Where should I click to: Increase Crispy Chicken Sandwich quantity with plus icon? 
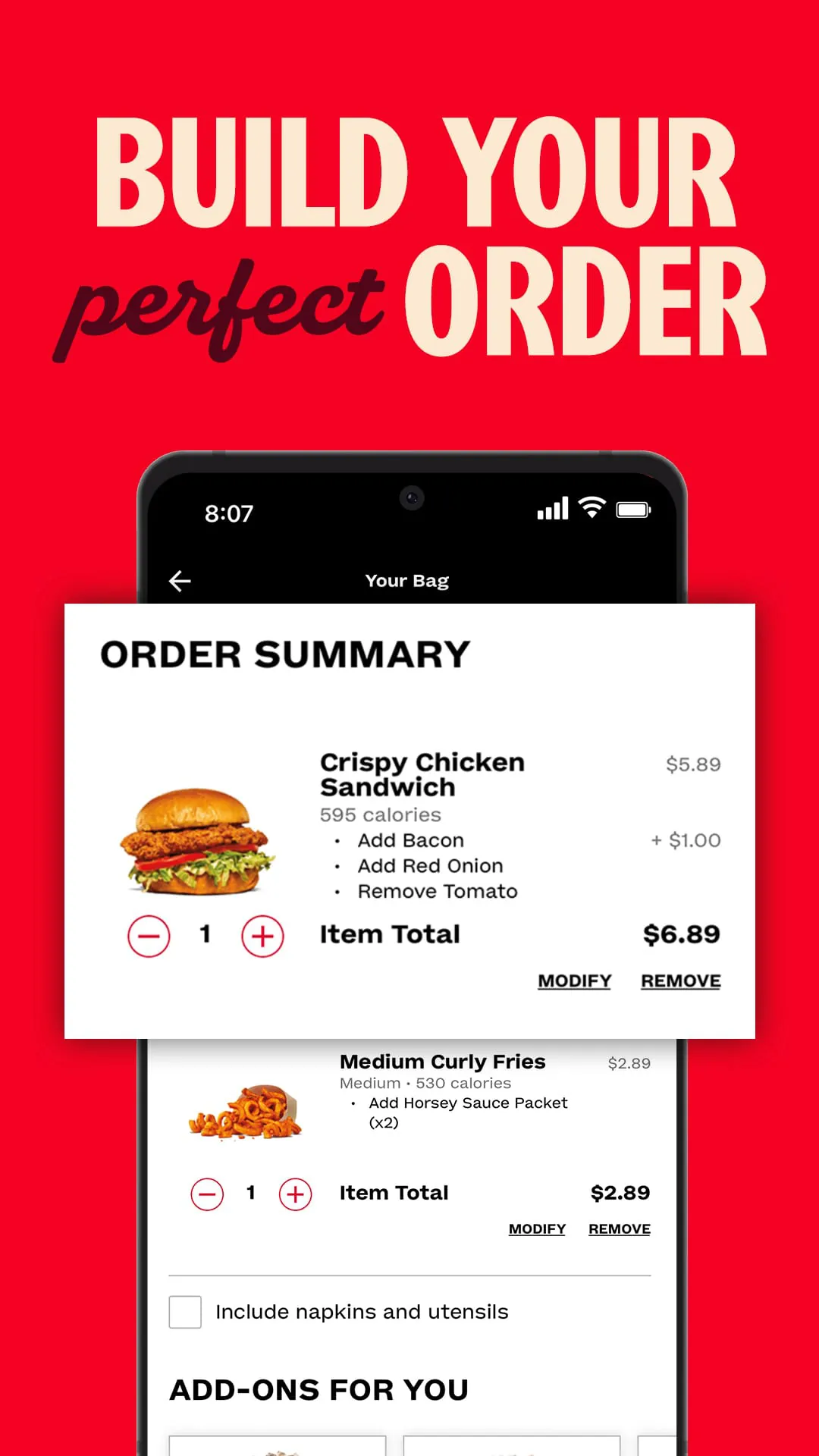262,936
